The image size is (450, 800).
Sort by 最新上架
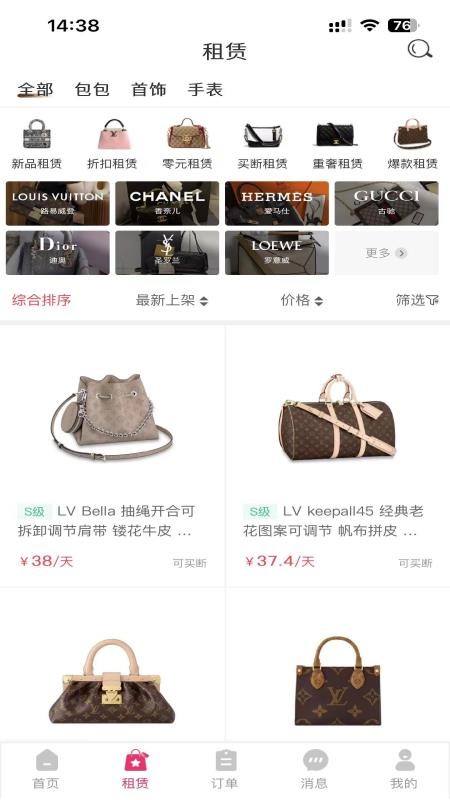[172, 301]
